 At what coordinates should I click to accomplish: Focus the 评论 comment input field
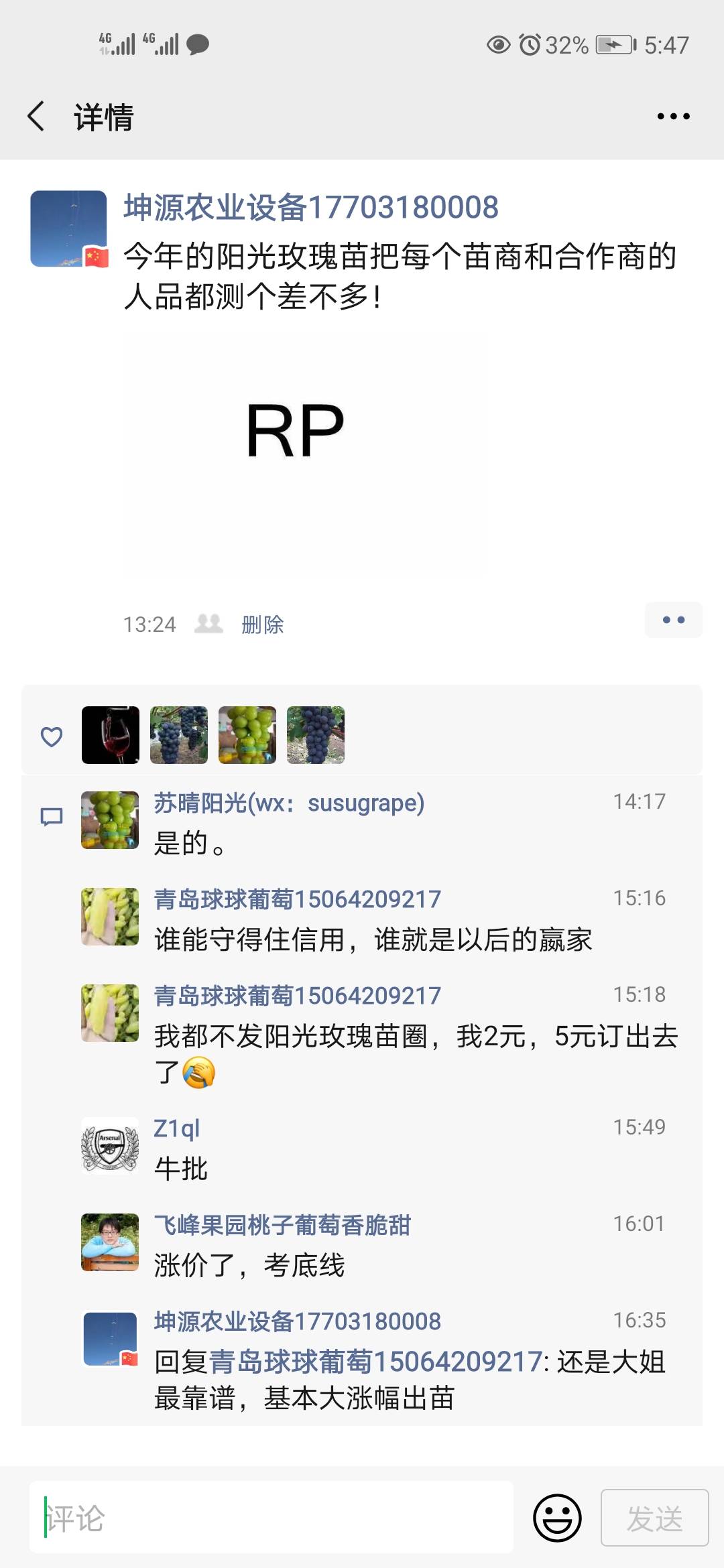point(271,1518)
